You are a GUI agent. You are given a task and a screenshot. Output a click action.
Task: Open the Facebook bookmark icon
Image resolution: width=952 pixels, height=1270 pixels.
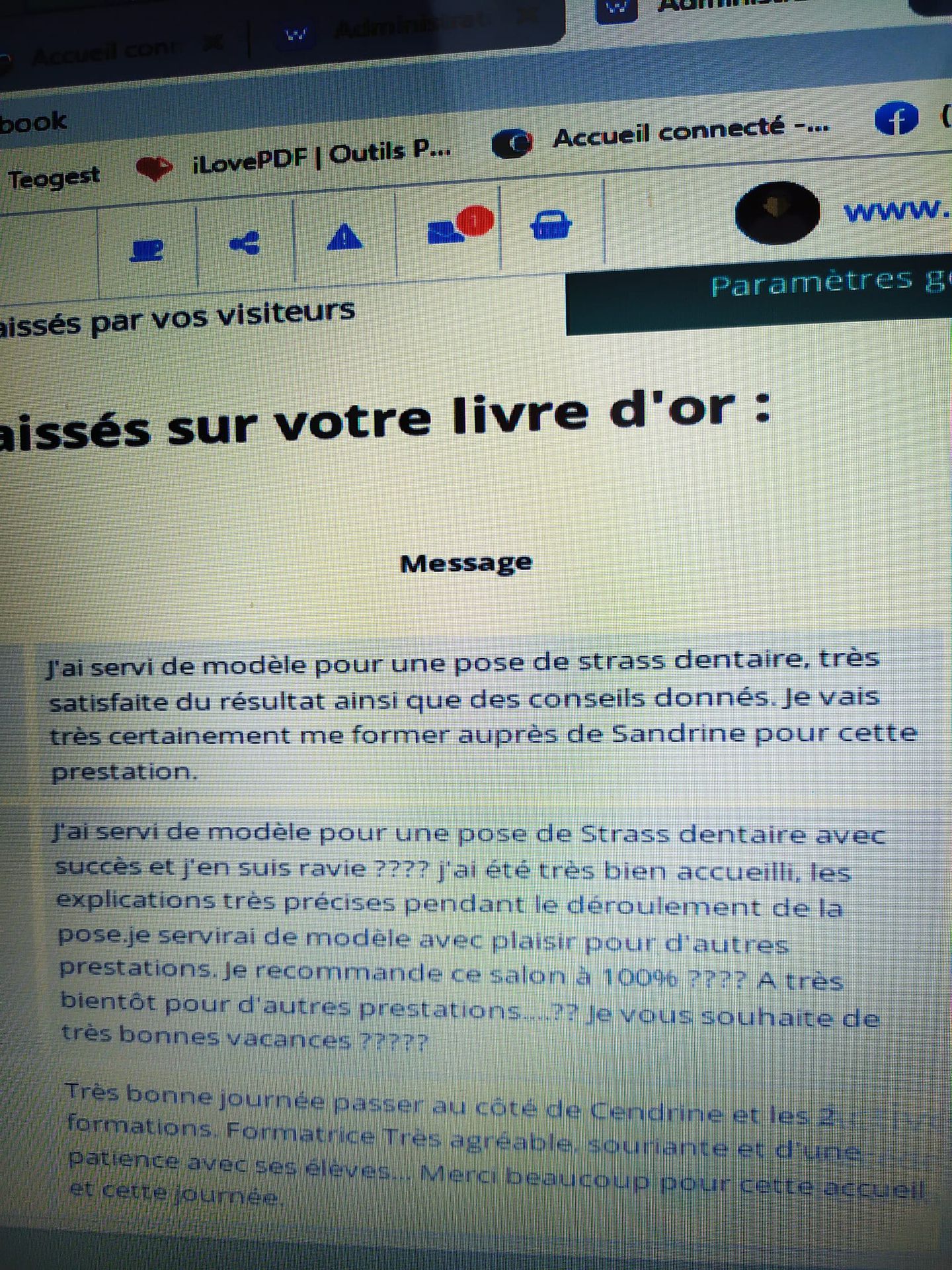coord(896,119)
